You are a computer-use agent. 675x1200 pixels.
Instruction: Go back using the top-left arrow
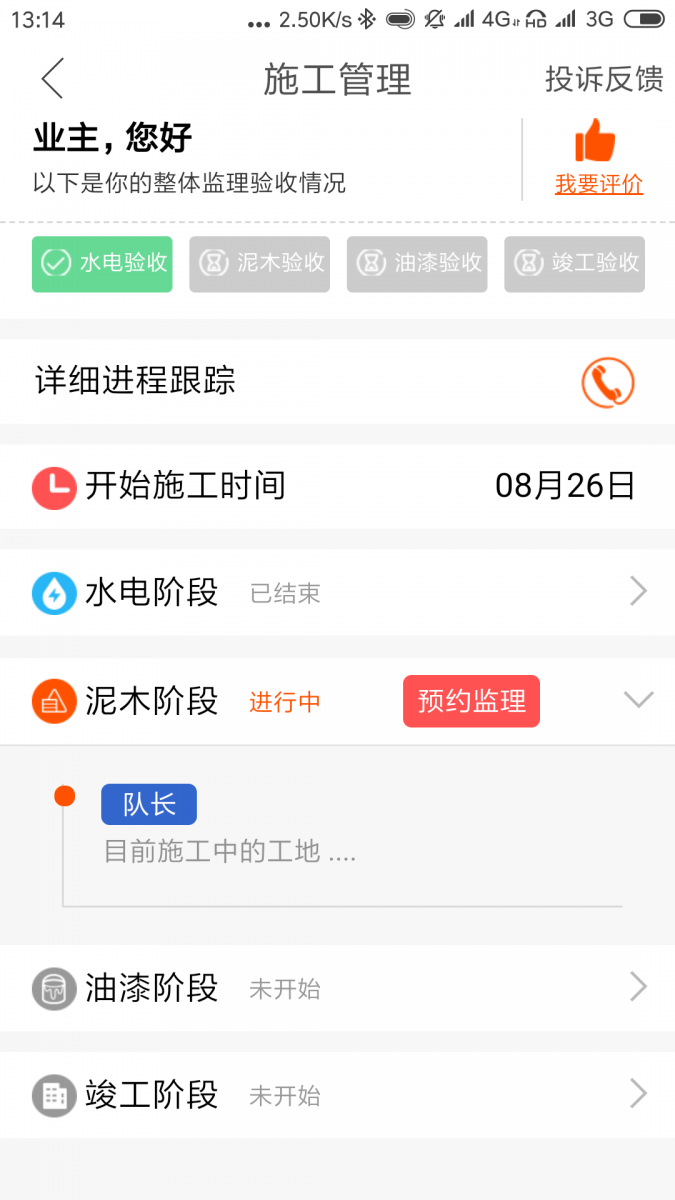tap(53, 79)
